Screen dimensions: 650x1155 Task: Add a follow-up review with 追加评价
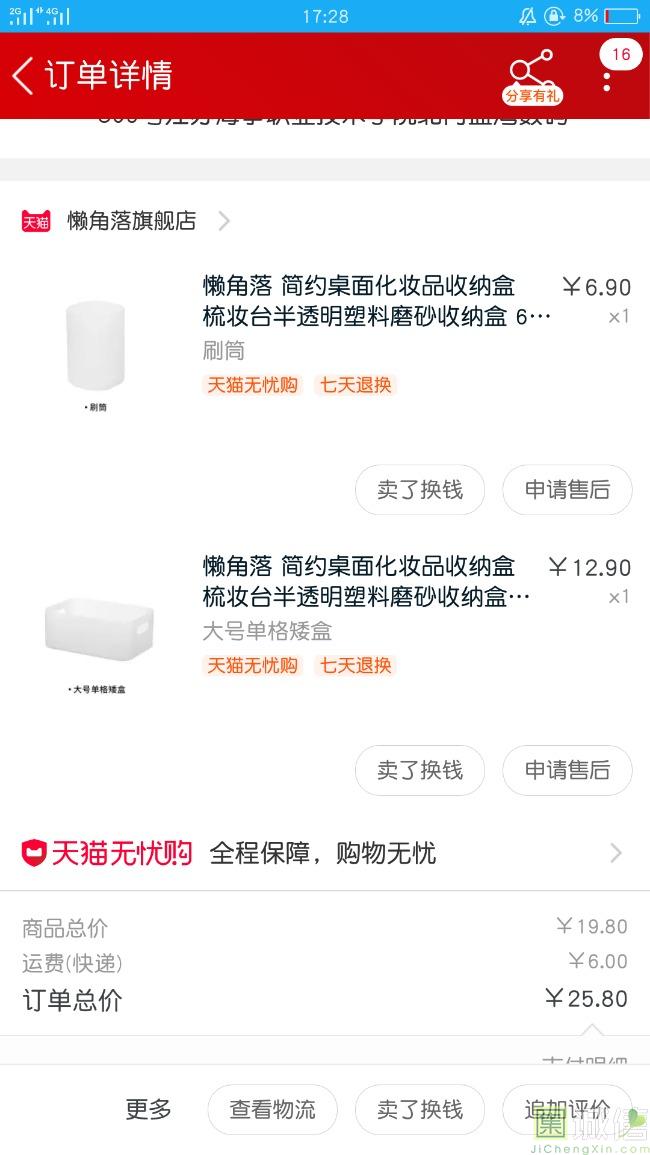566,1109
